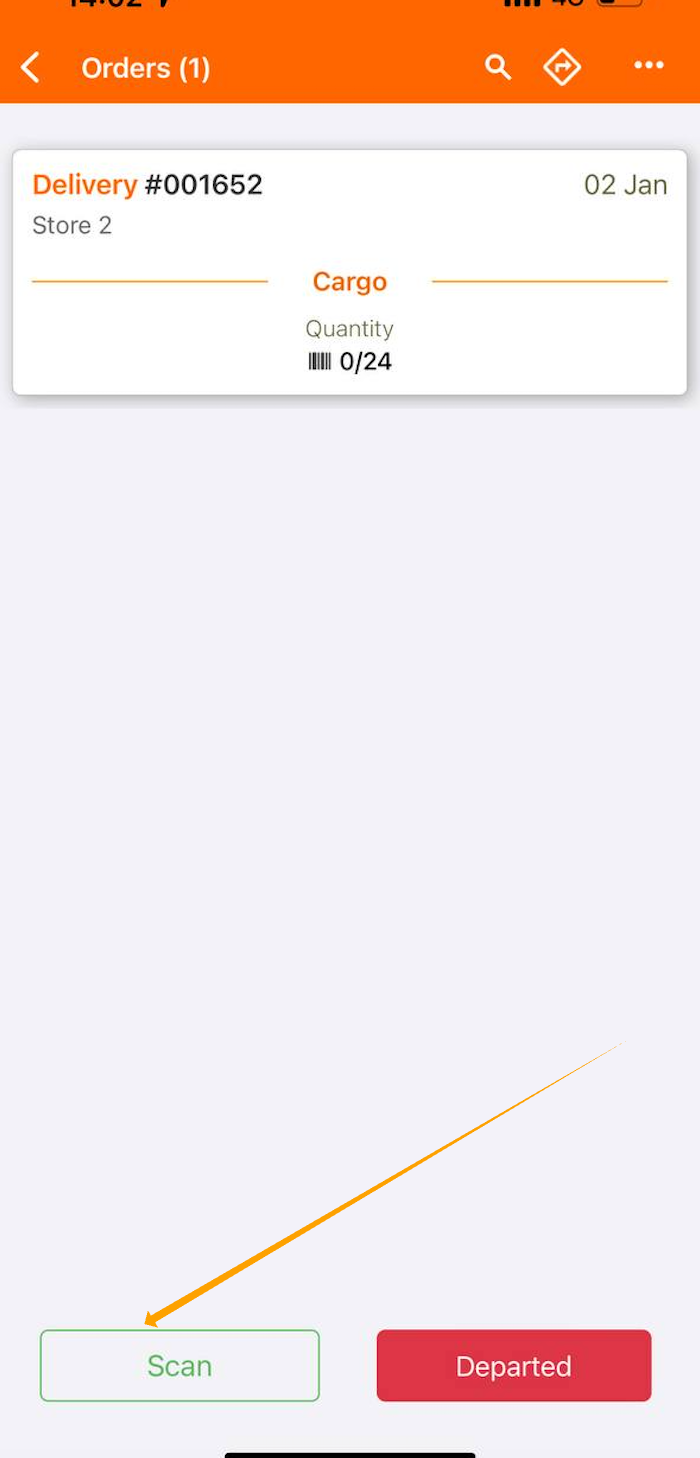This screenshot has width=700, height=1458.
Task: Open the three-dot overflow menu
Action: [x=649, y=66]
